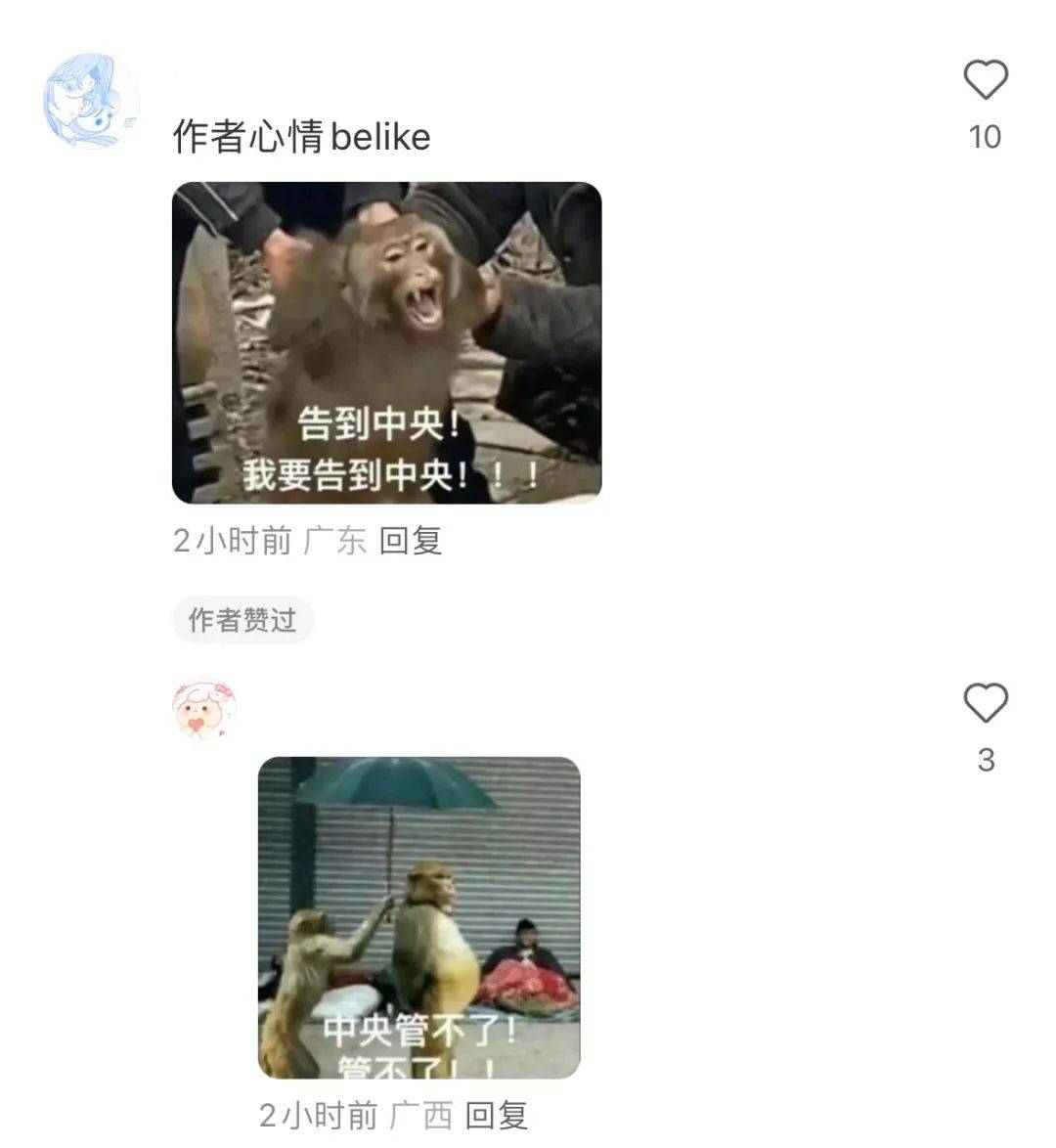Like the comment from 广西 with 3 likes
1056x1148 pixels.
(x=985, y=703)
